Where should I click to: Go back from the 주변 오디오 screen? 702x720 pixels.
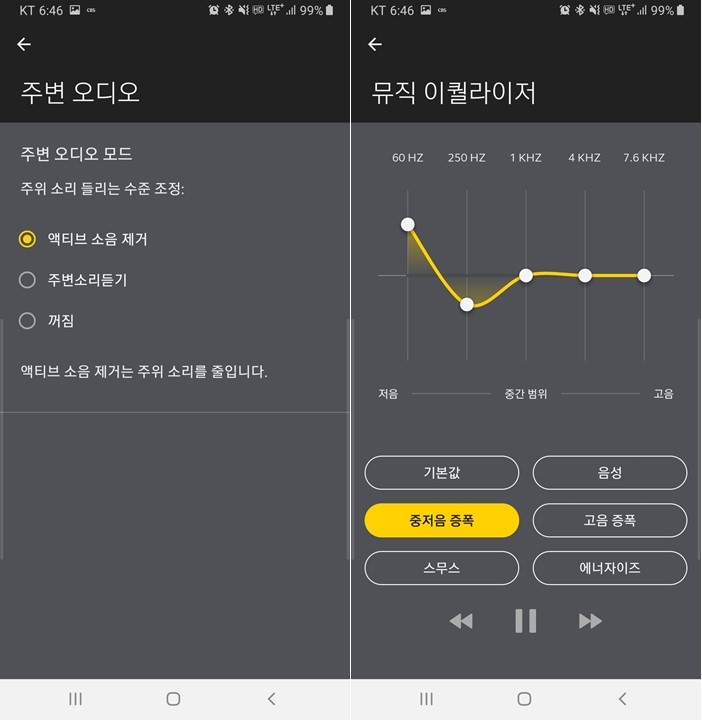[x=24, y=45]
